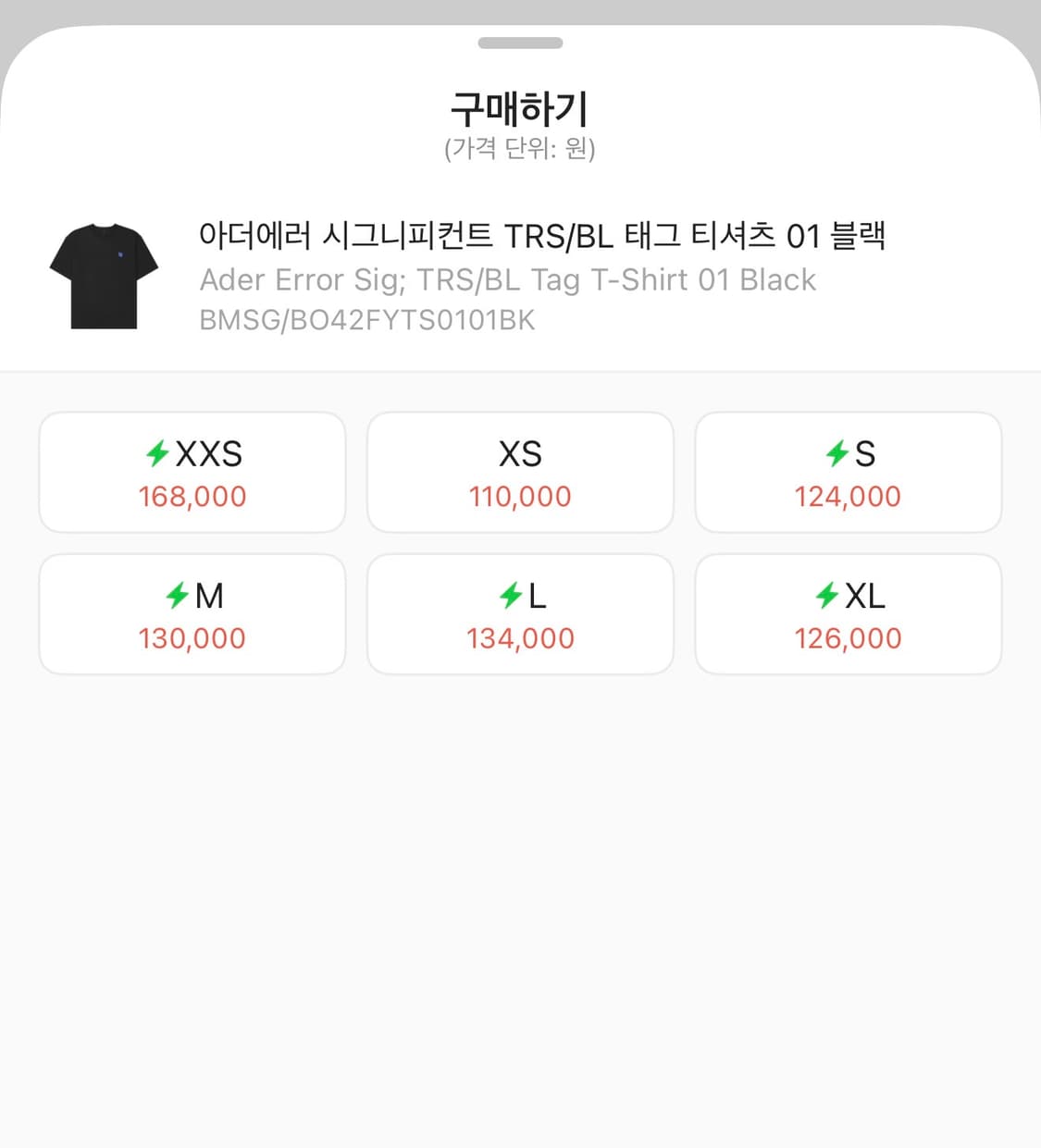Choose the L size priced 134,000

(520, 613)
